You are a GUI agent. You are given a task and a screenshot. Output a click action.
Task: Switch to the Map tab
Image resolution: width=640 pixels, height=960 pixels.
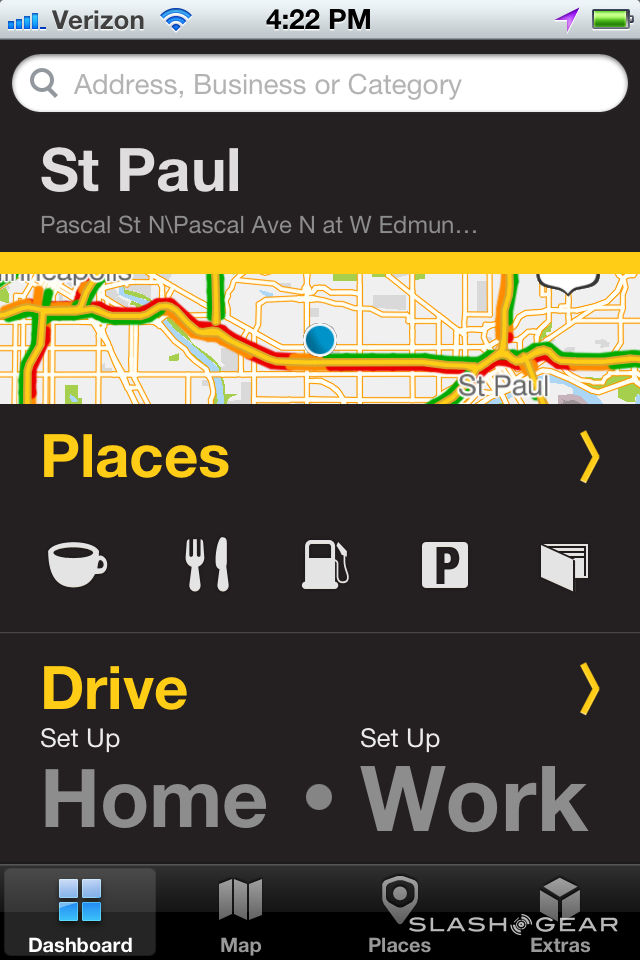pyautogui.click(x=240, y=914)
